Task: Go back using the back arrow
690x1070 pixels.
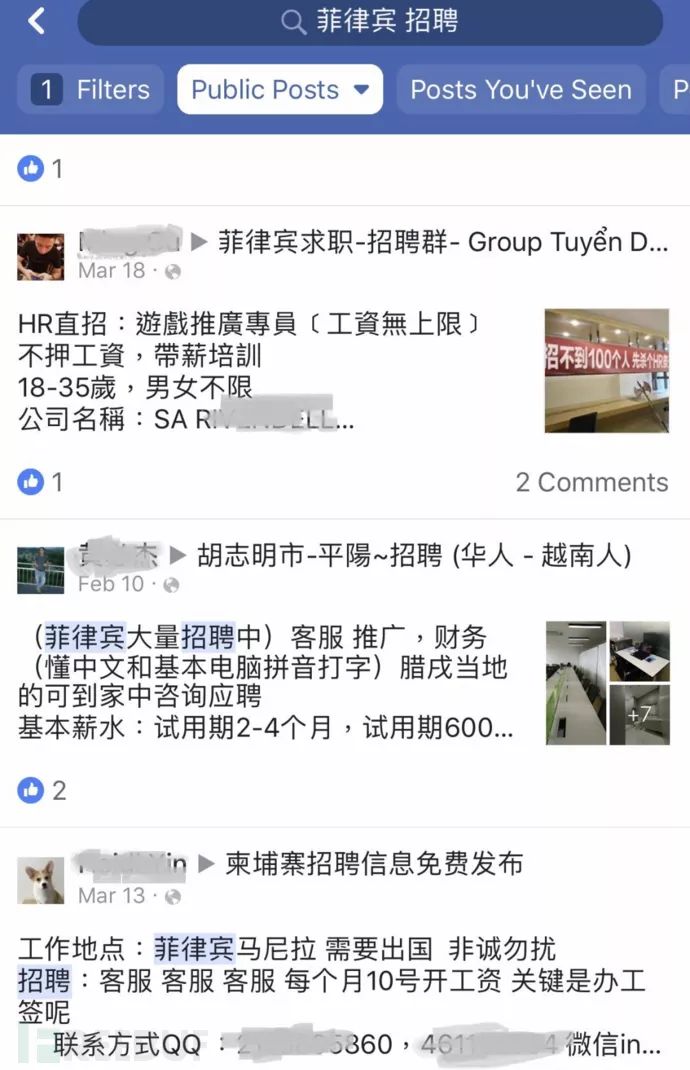Action: pyautogui.click(x=37, y=21)
